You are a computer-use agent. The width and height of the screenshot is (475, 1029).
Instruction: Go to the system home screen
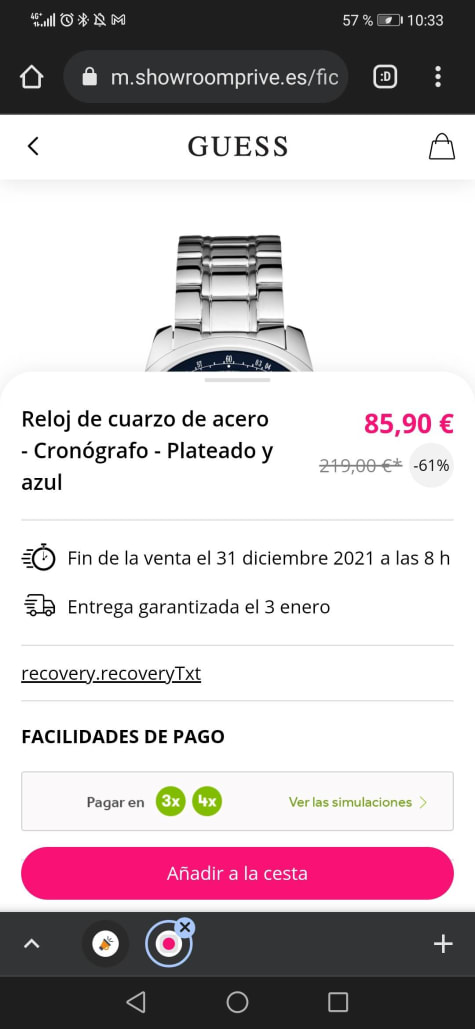point(238,1002)
